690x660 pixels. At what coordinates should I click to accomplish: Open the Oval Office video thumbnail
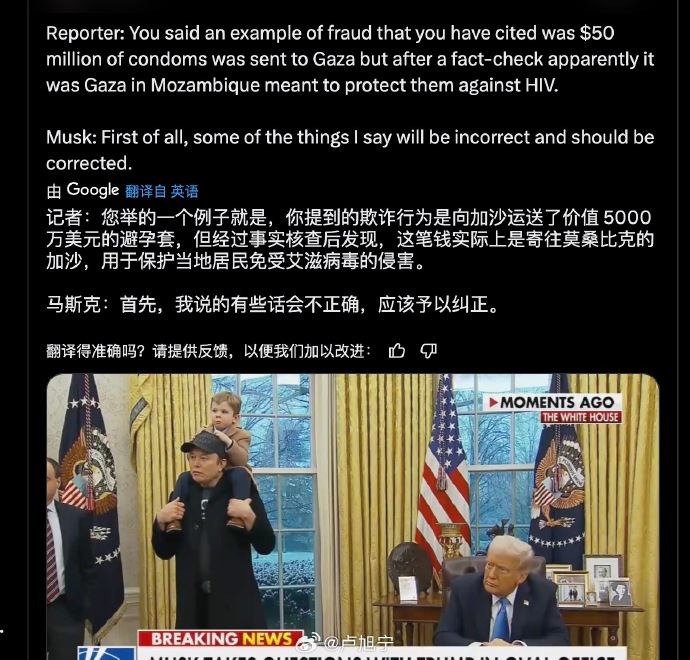(x=352, y=515)
